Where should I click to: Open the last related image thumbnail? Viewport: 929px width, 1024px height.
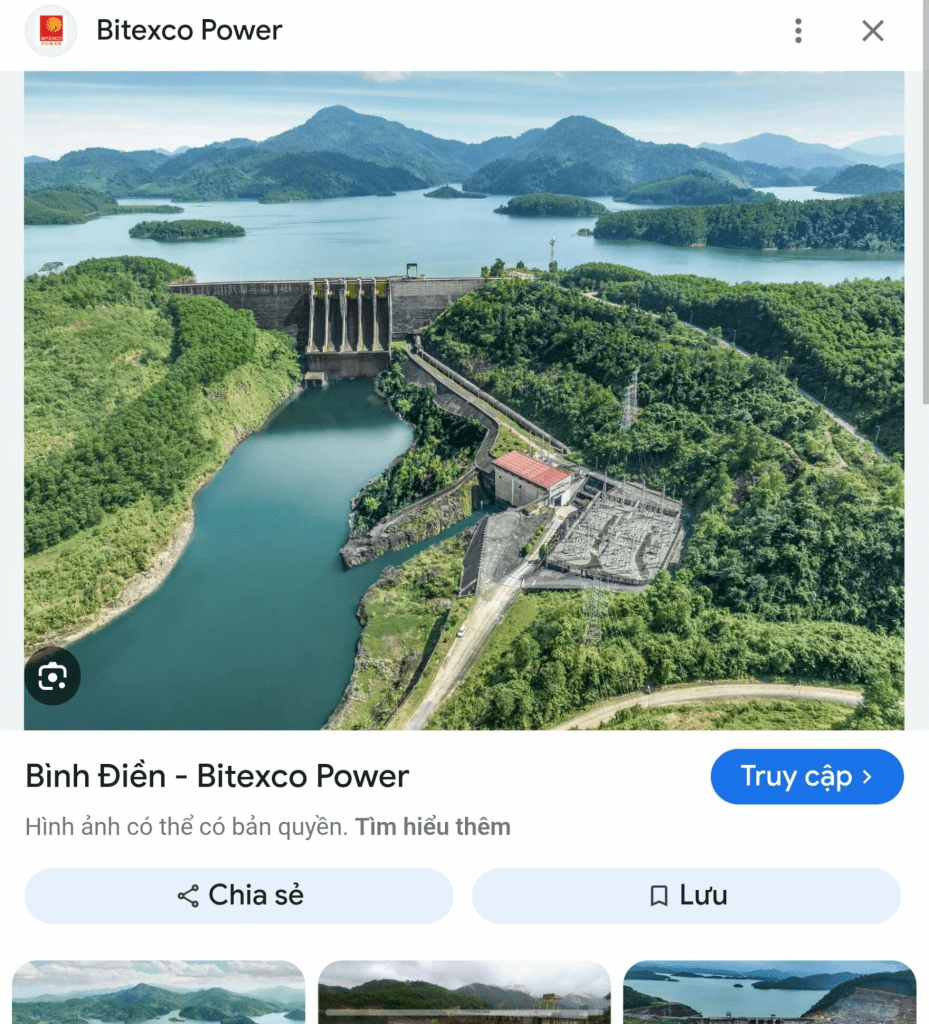click(x=769, y=992)
